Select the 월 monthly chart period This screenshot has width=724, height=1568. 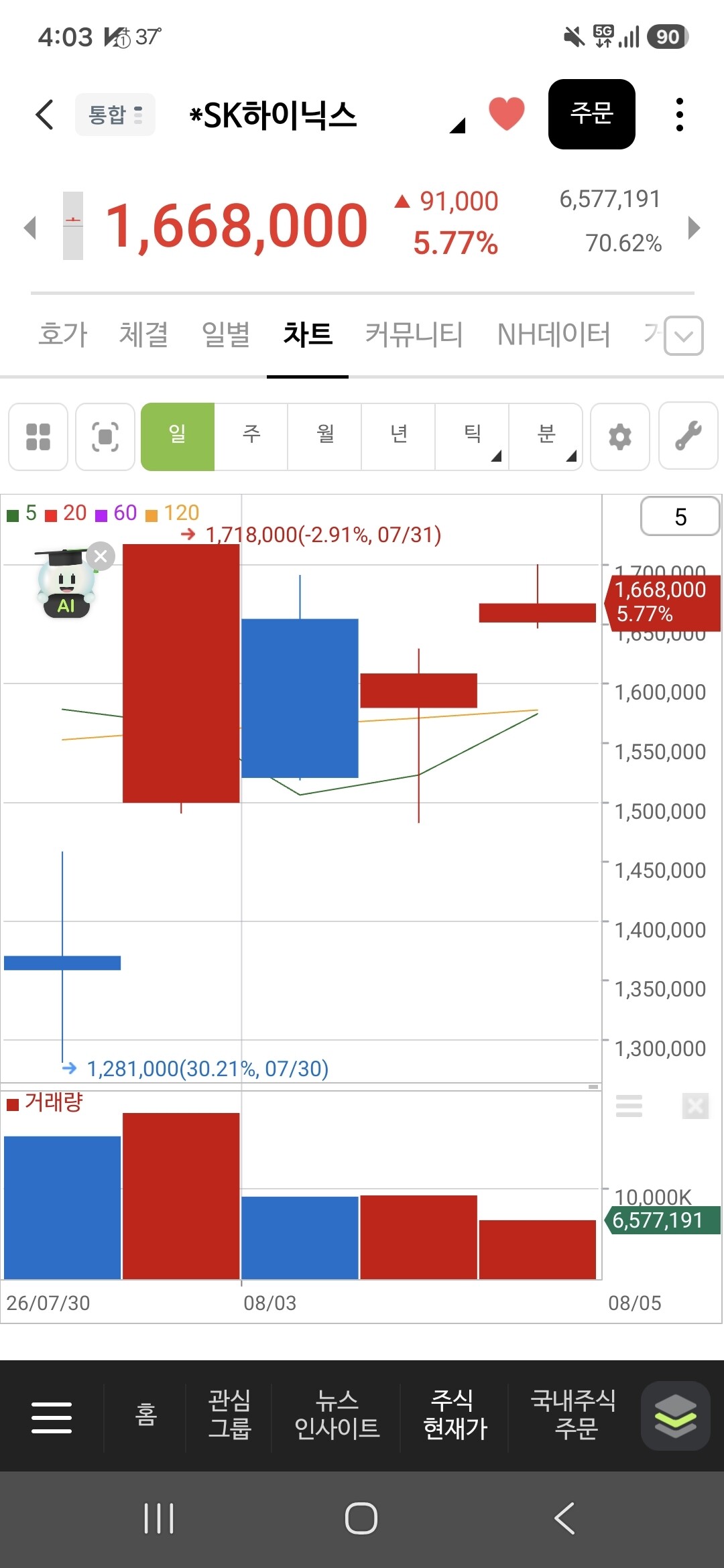[x=325, y=436]
